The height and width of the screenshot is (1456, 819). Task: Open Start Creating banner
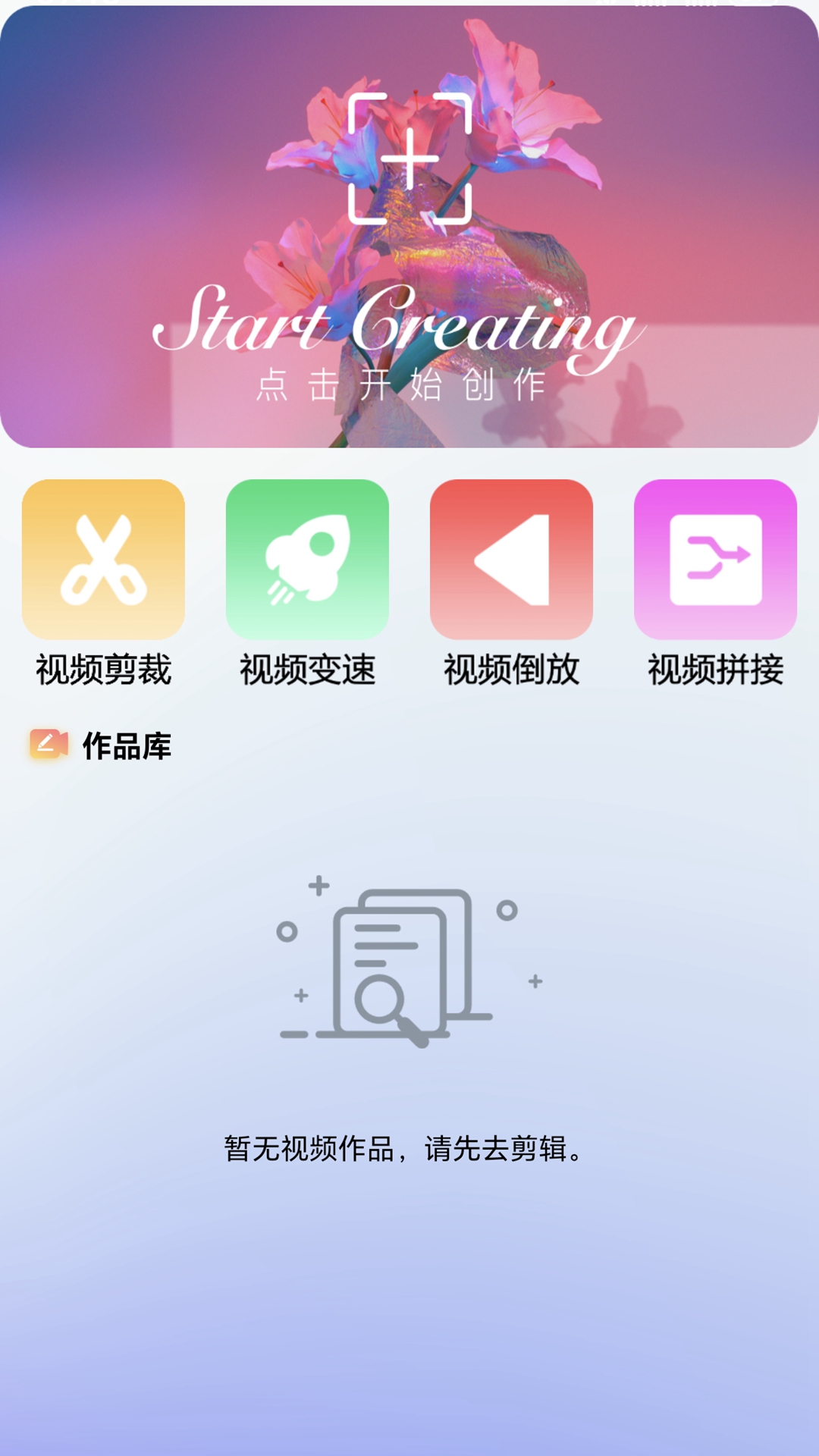coord(409,227)
